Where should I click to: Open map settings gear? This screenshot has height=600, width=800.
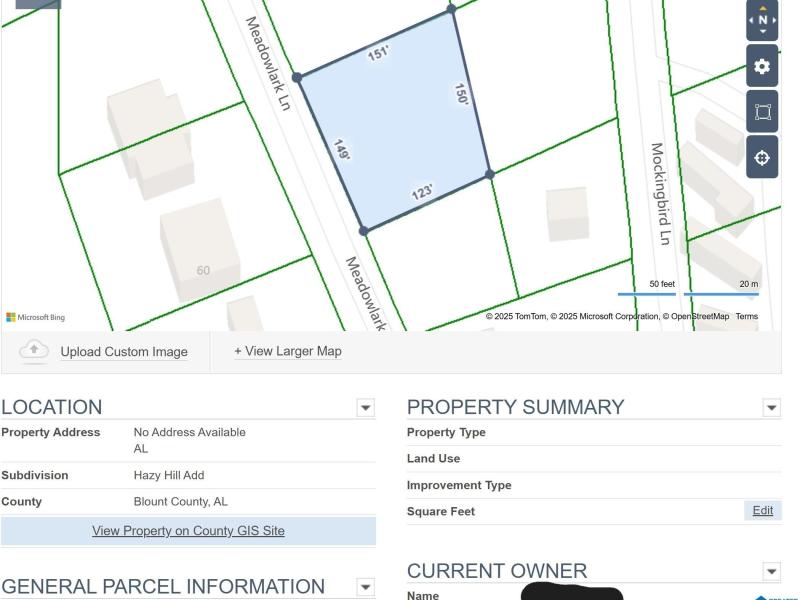tap(762, 67)
